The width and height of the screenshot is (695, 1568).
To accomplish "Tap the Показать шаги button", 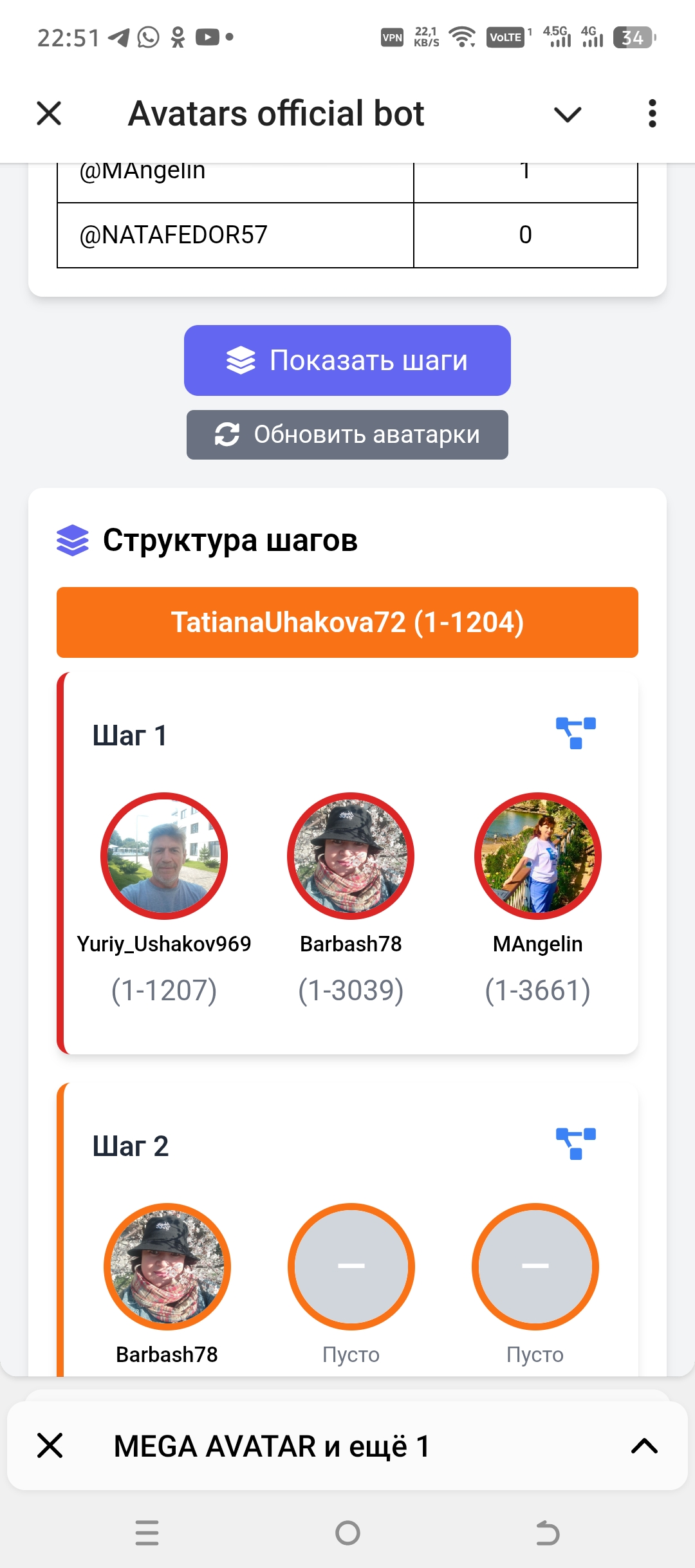I will (x=347, y=360).
